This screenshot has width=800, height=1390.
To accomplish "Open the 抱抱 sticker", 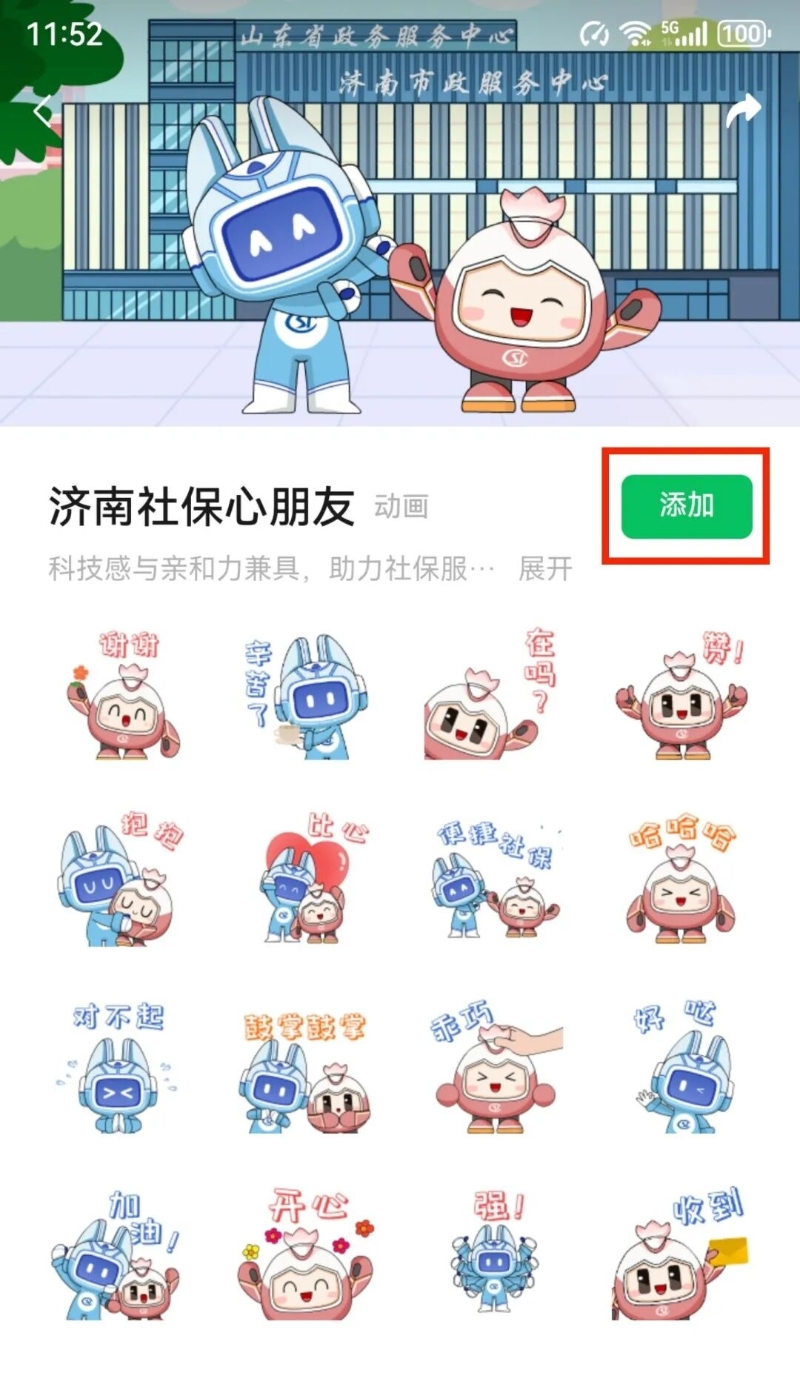I will [118, 880].
